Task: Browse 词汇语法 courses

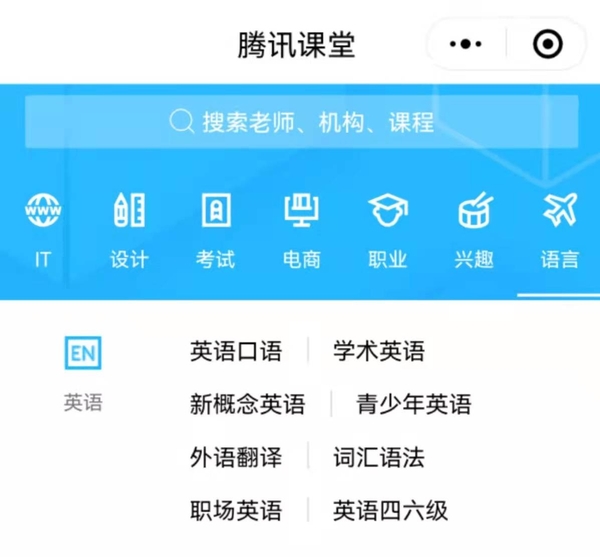Action: click(379, 458)
